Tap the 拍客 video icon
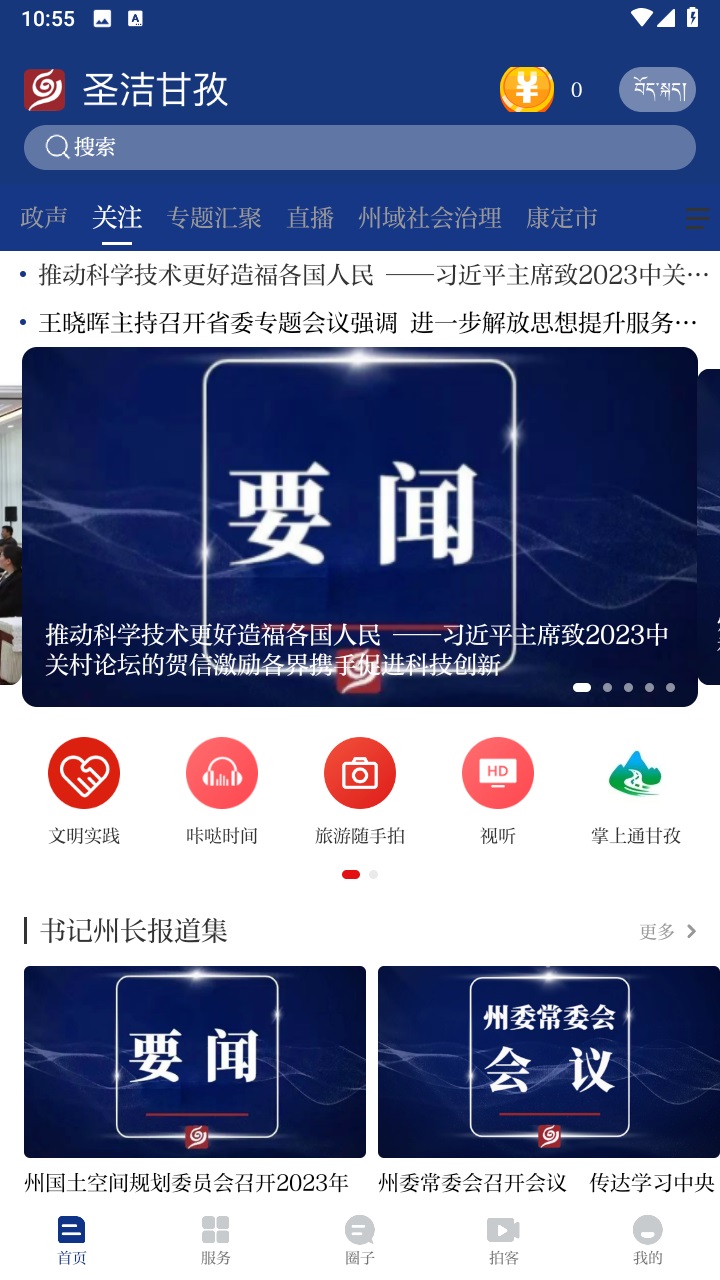The height and width of the screenshot is (1280, 720). point(504,1237)
